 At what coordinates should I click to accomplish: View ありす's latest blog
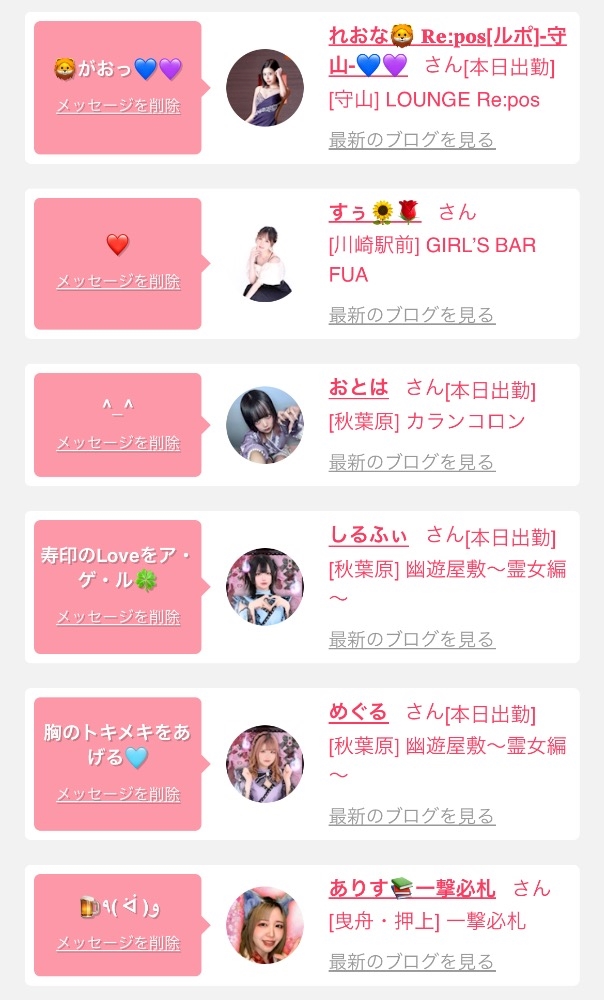click(412, 962)
